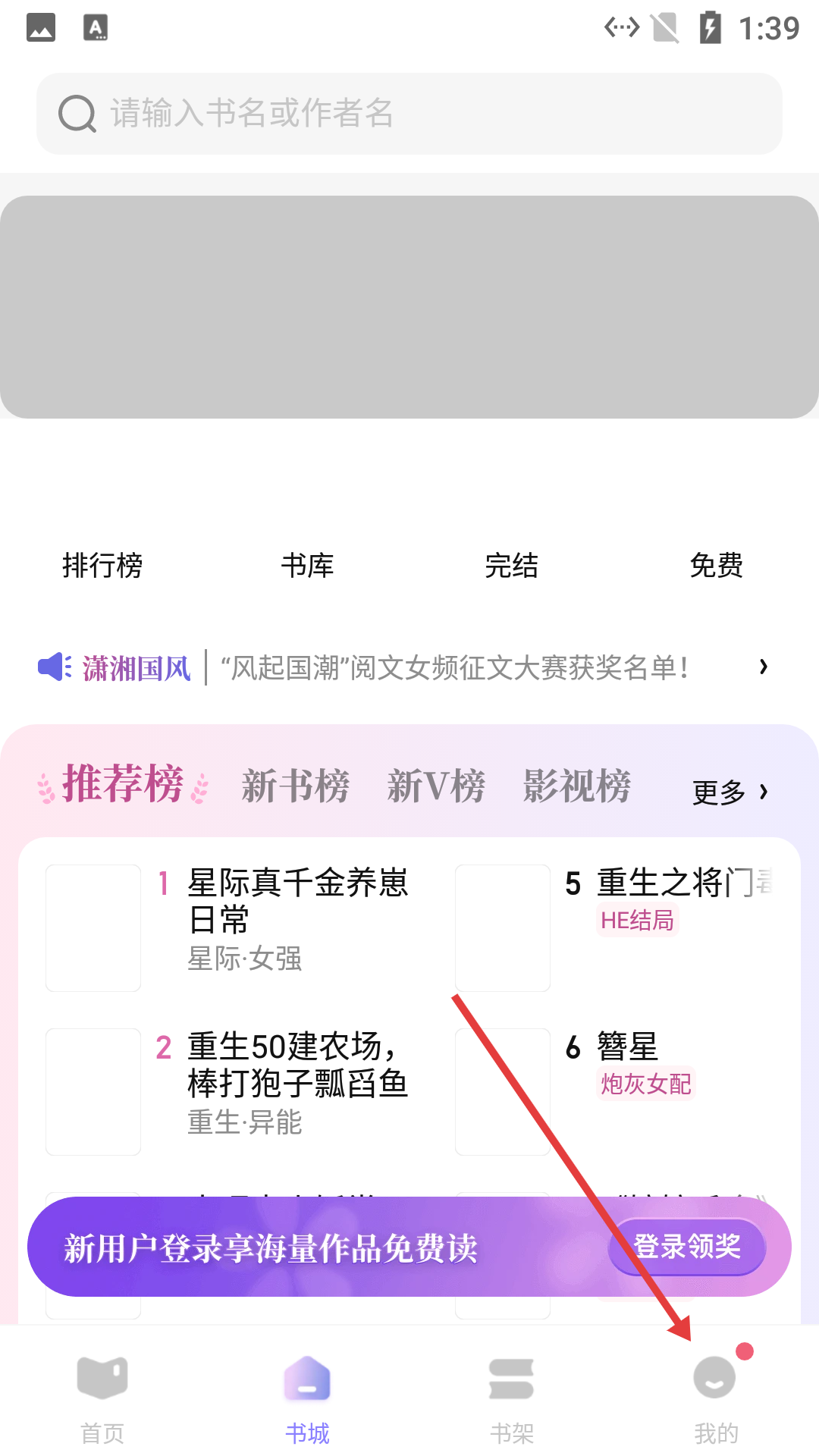Browse the 完结 completed books
This screenshot has width=819, height=1456.
pos(512,565)
